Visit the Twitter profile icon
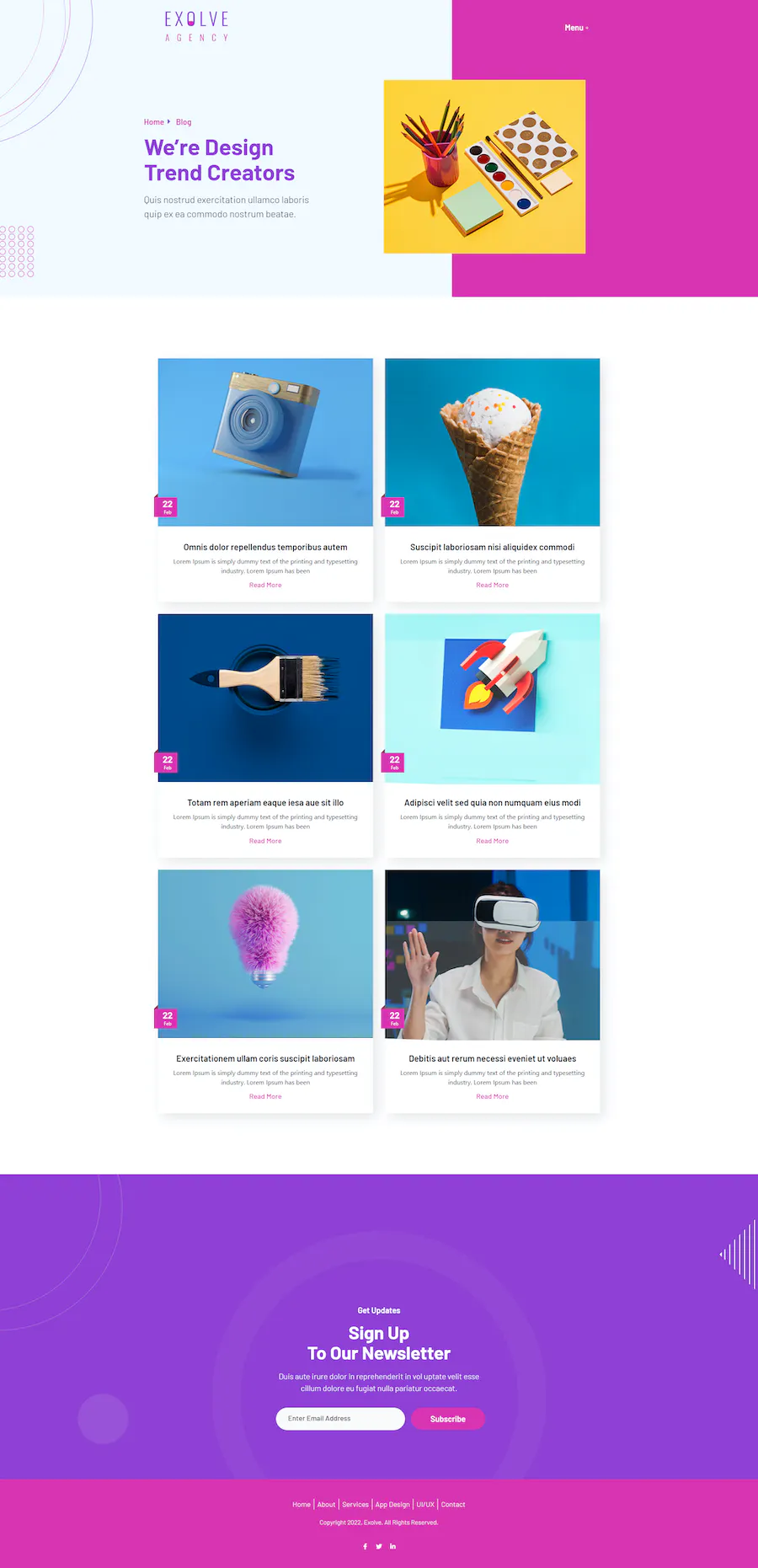Image resolution: width=758 pixels, height=1568 pixels. point(379,1546)
